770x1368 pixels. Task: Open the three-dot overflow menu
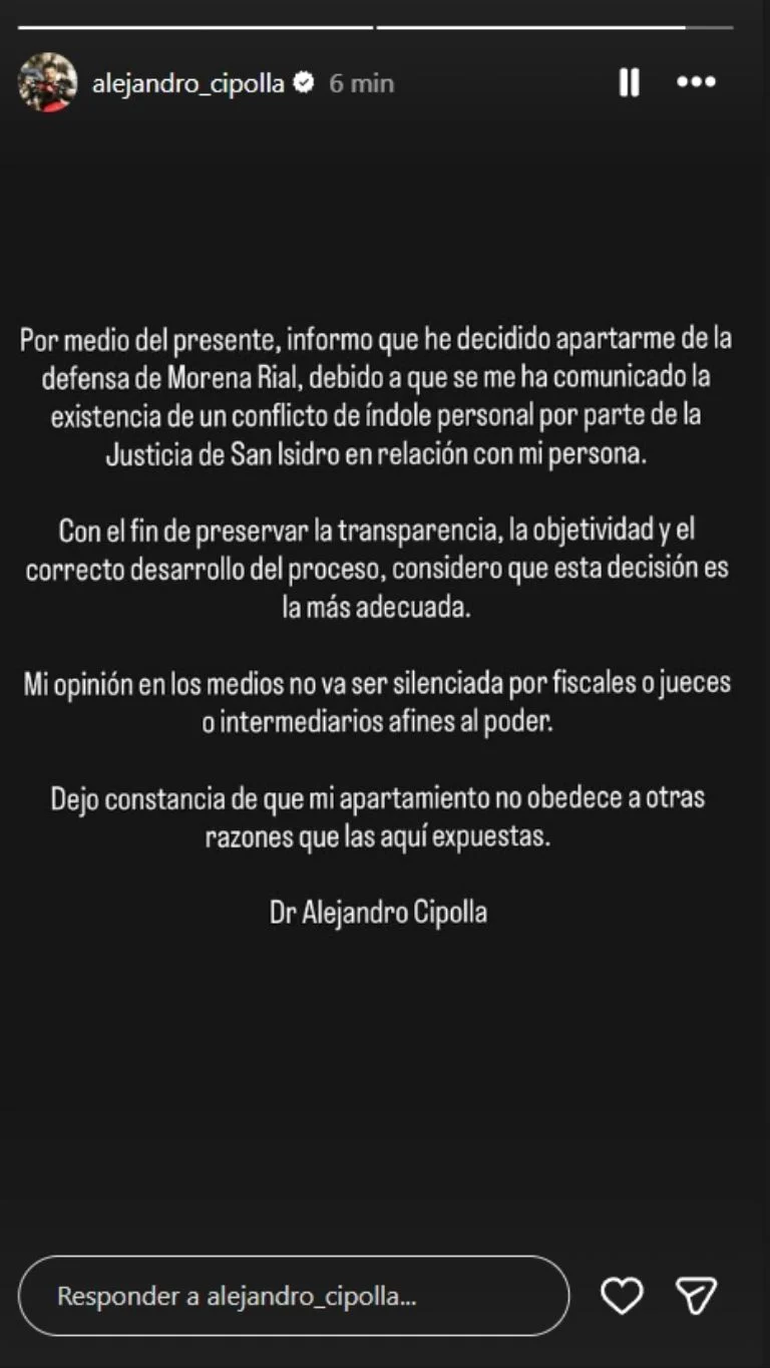click(696, 83)
